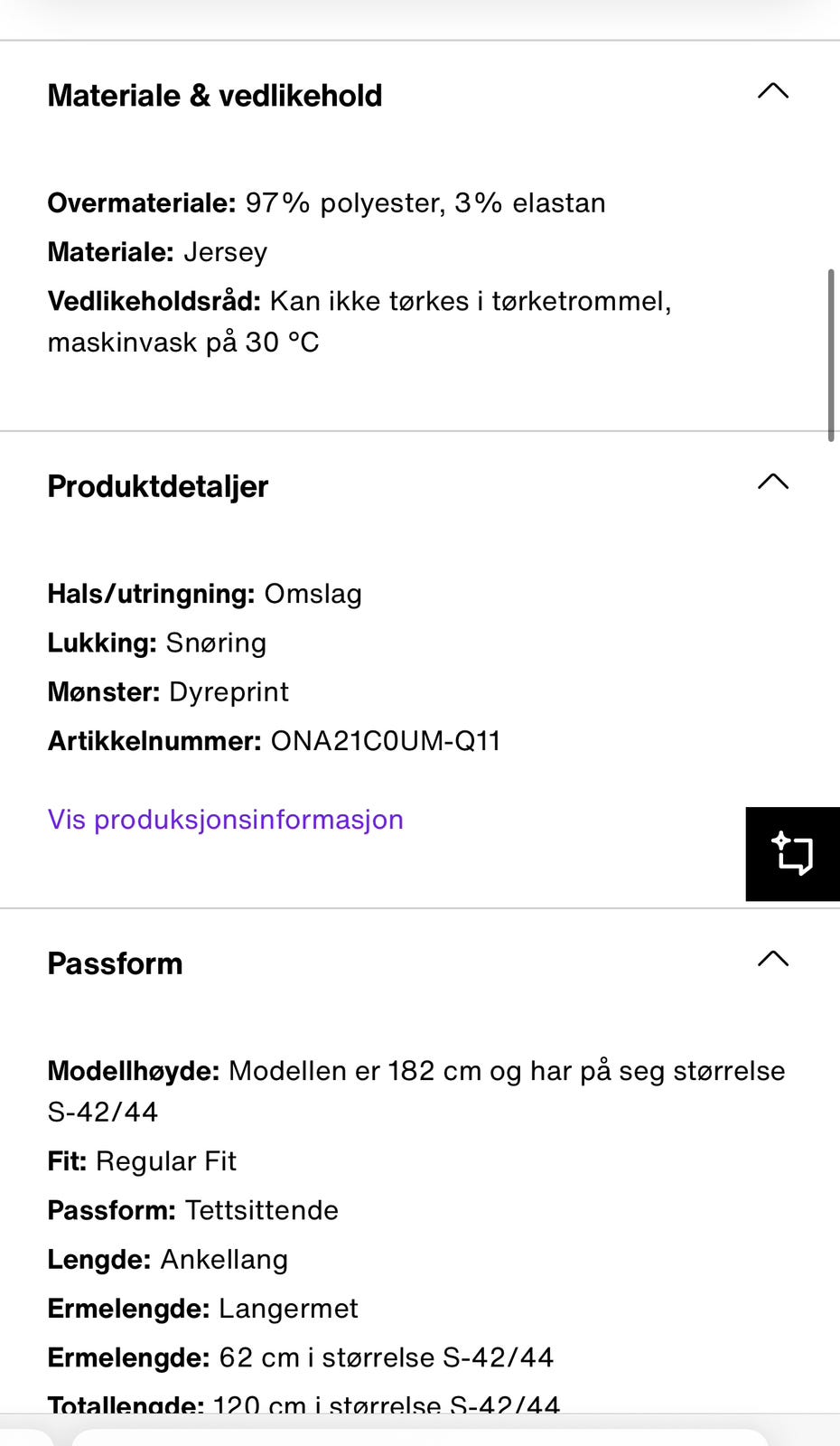This screenshot has width=840, height=1446.
Task: Click the Jersey material value
Action: tap(226, 252)
